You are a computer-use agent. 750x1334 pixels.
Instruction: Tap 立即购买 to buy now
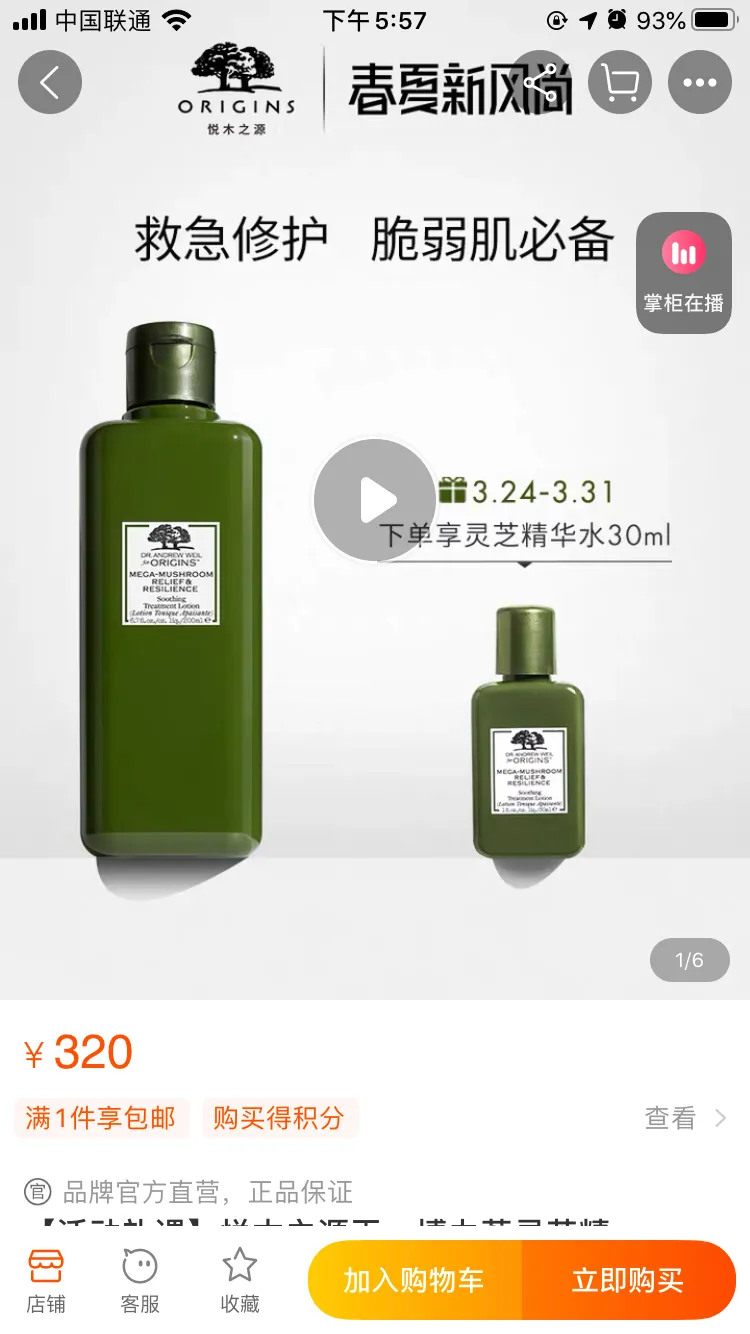(628, 1280)
